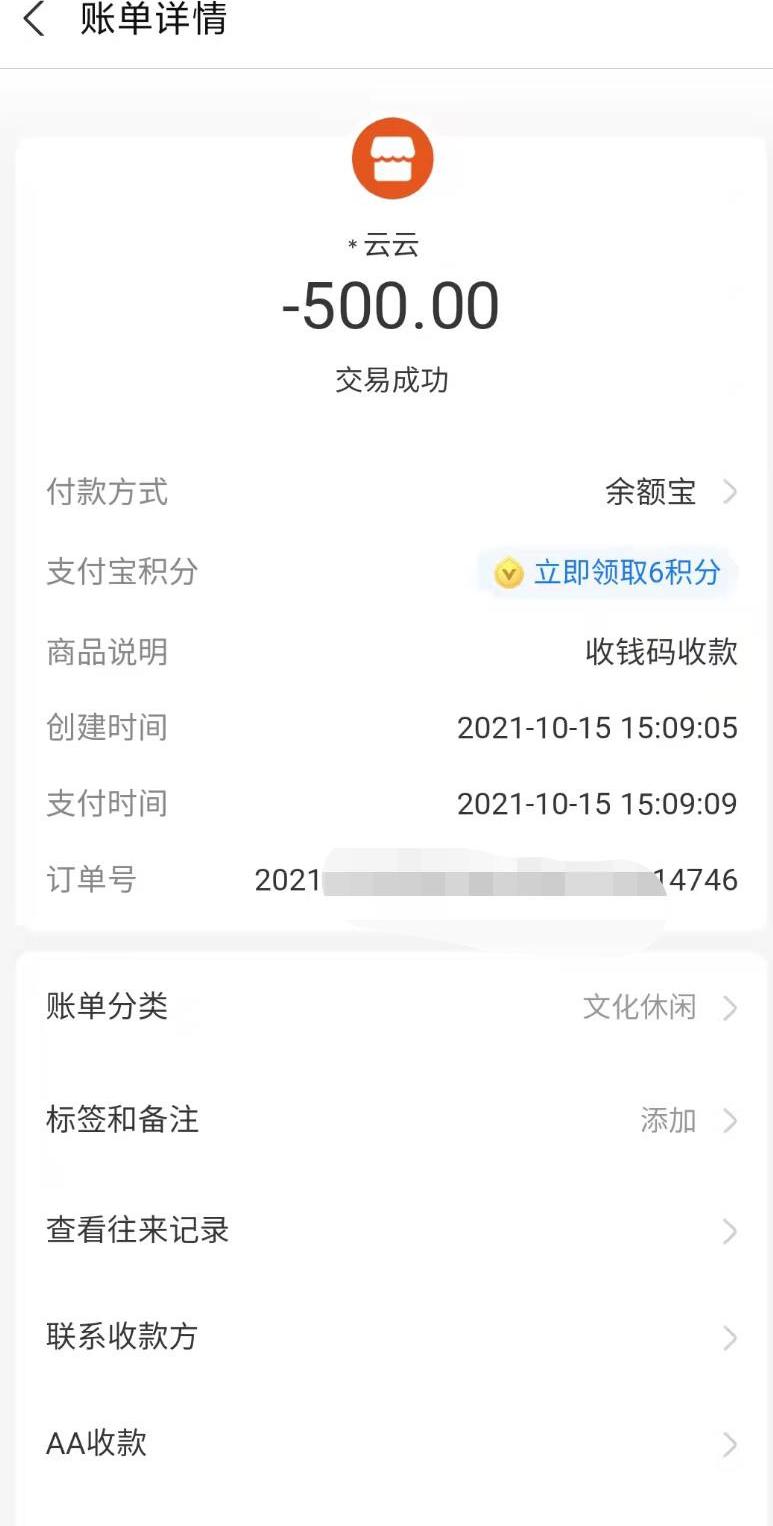Viewport: 773px width, 1526px height.
Task: Open the 文化休闲 category selector
Action: (640, 1009)
